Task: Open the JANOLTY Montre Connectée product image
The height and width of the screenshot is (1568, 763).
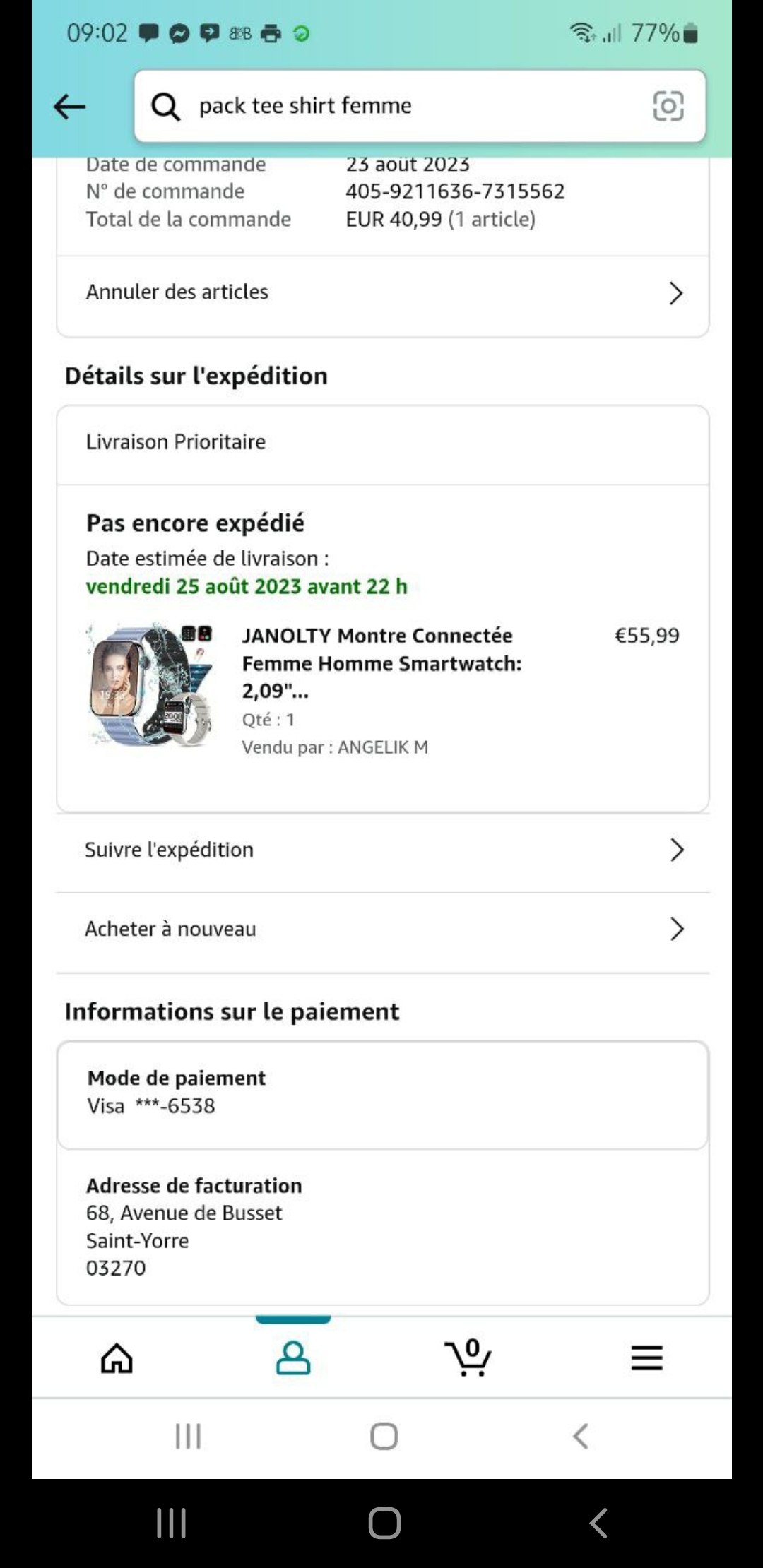Action: [x=150, y=684]
